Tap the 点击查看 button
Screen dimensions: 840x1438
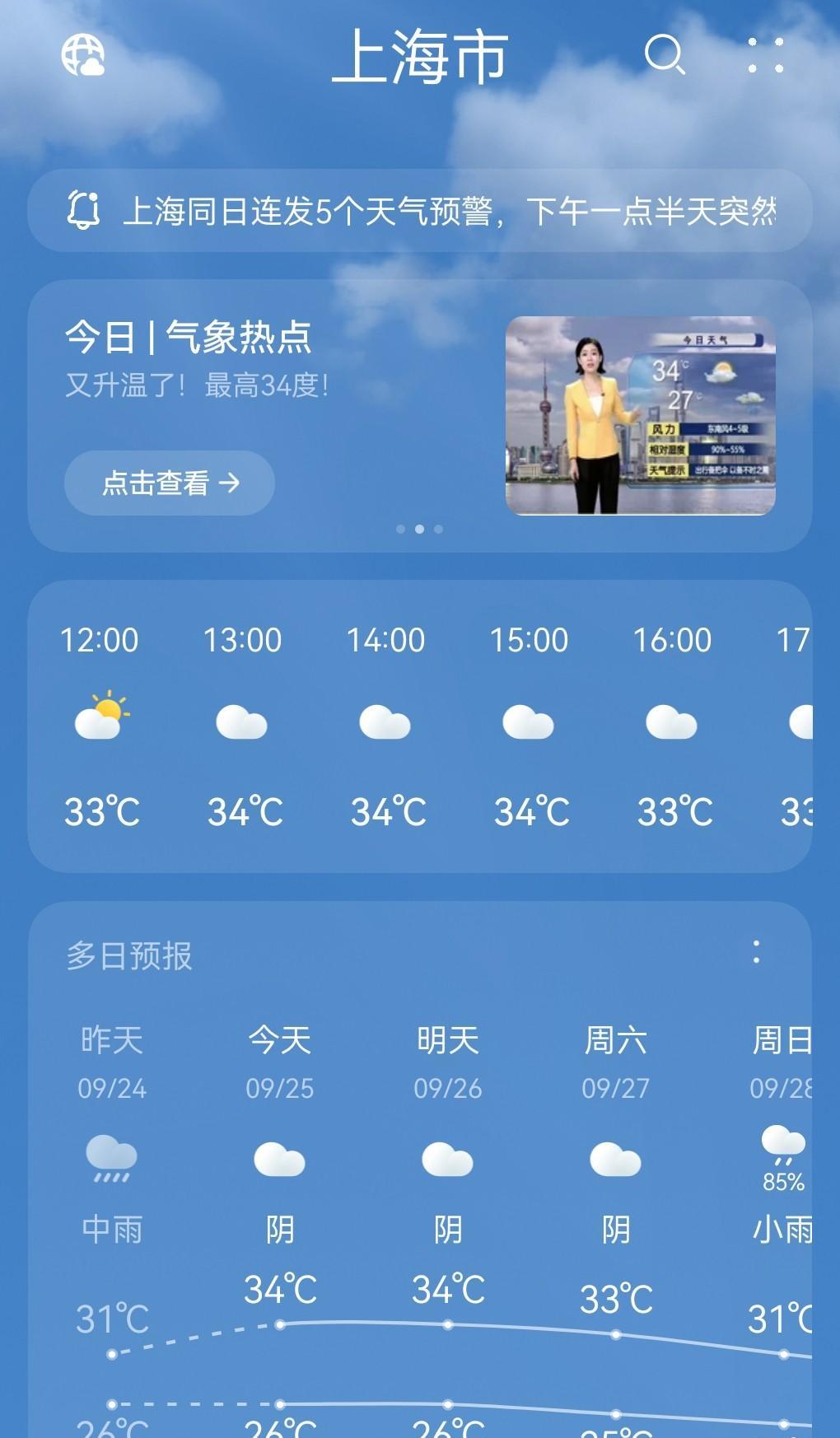(170, 483)
